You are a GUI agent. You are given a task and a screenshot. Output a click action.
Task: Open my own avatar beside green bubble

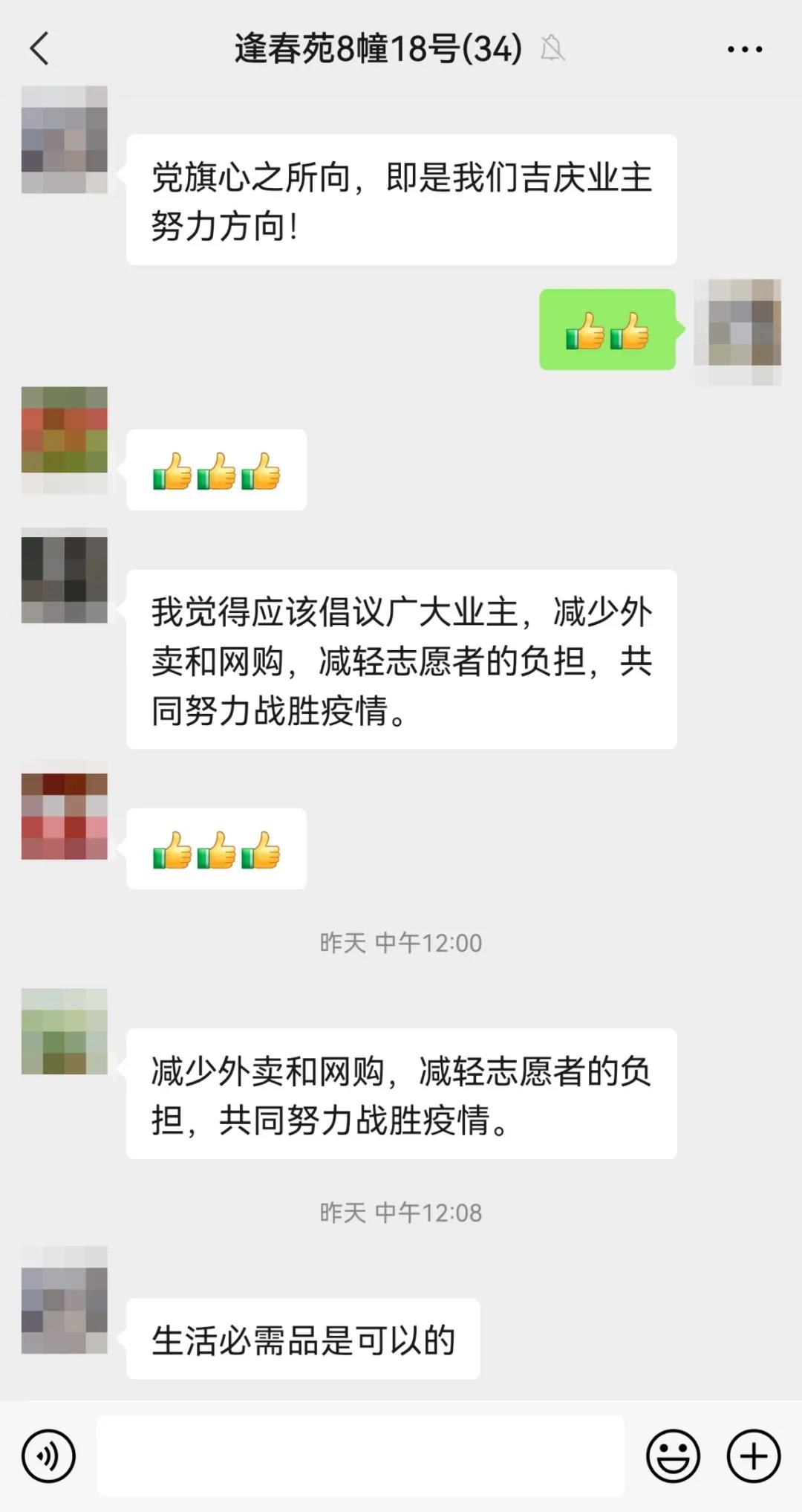[x=737, y=331]
